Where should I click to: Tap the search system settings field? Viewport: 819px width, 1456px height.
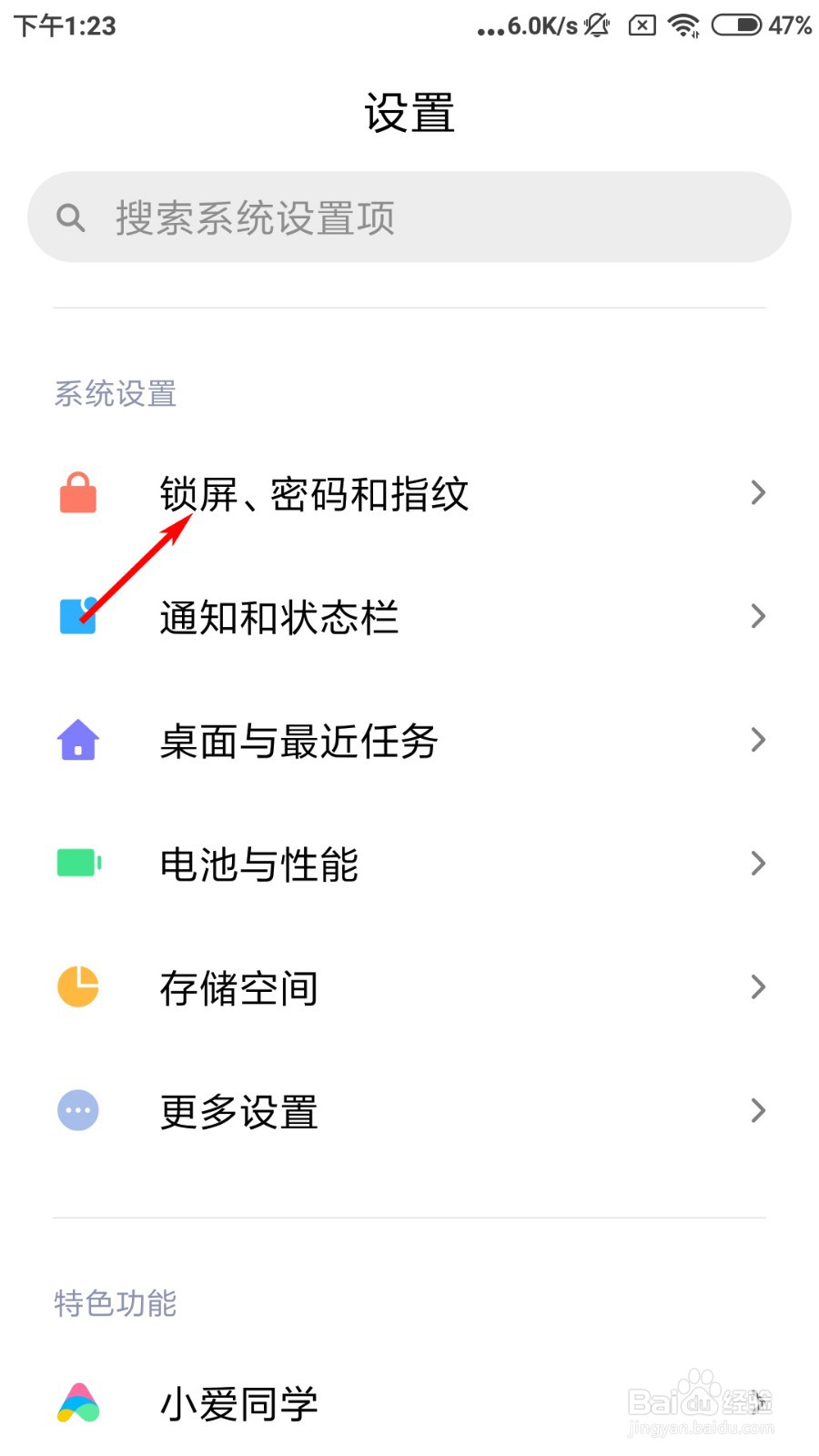click(409, 217)
